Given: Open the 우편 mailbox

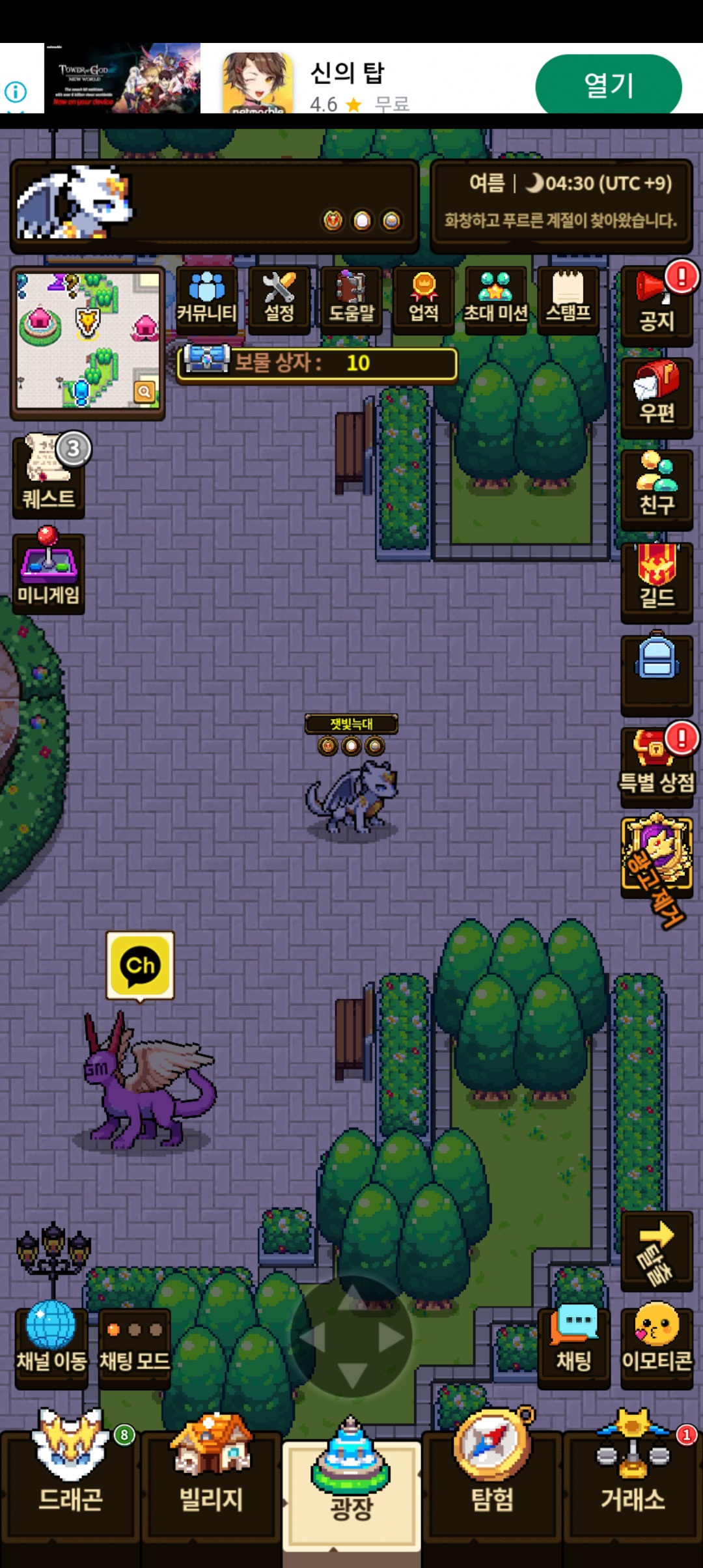Looking at the screenshot, I should click(x=656, y=396).
